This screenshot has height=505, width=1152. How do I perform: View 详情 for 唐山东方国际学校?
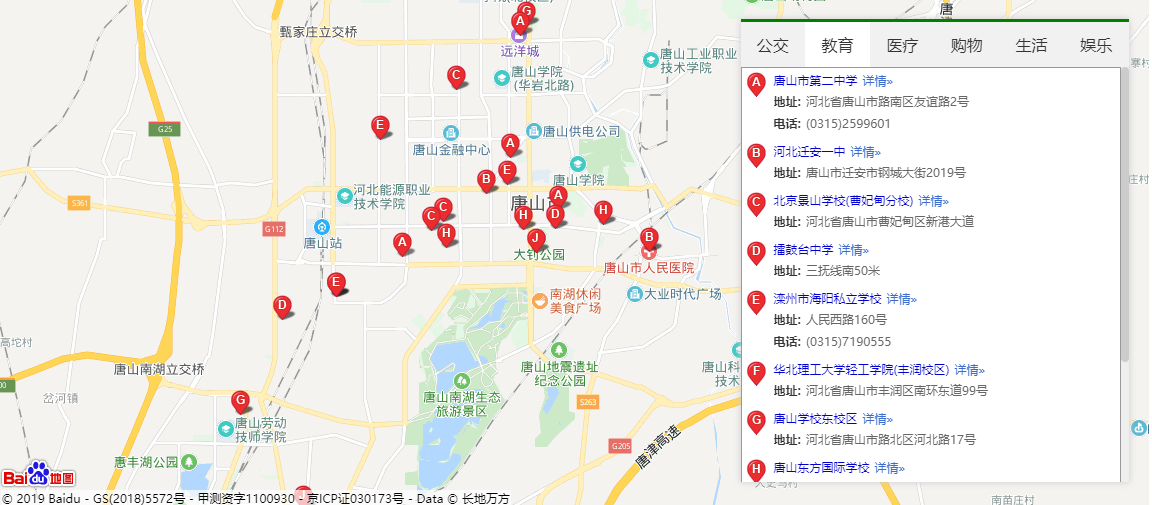tap(889, 468)
